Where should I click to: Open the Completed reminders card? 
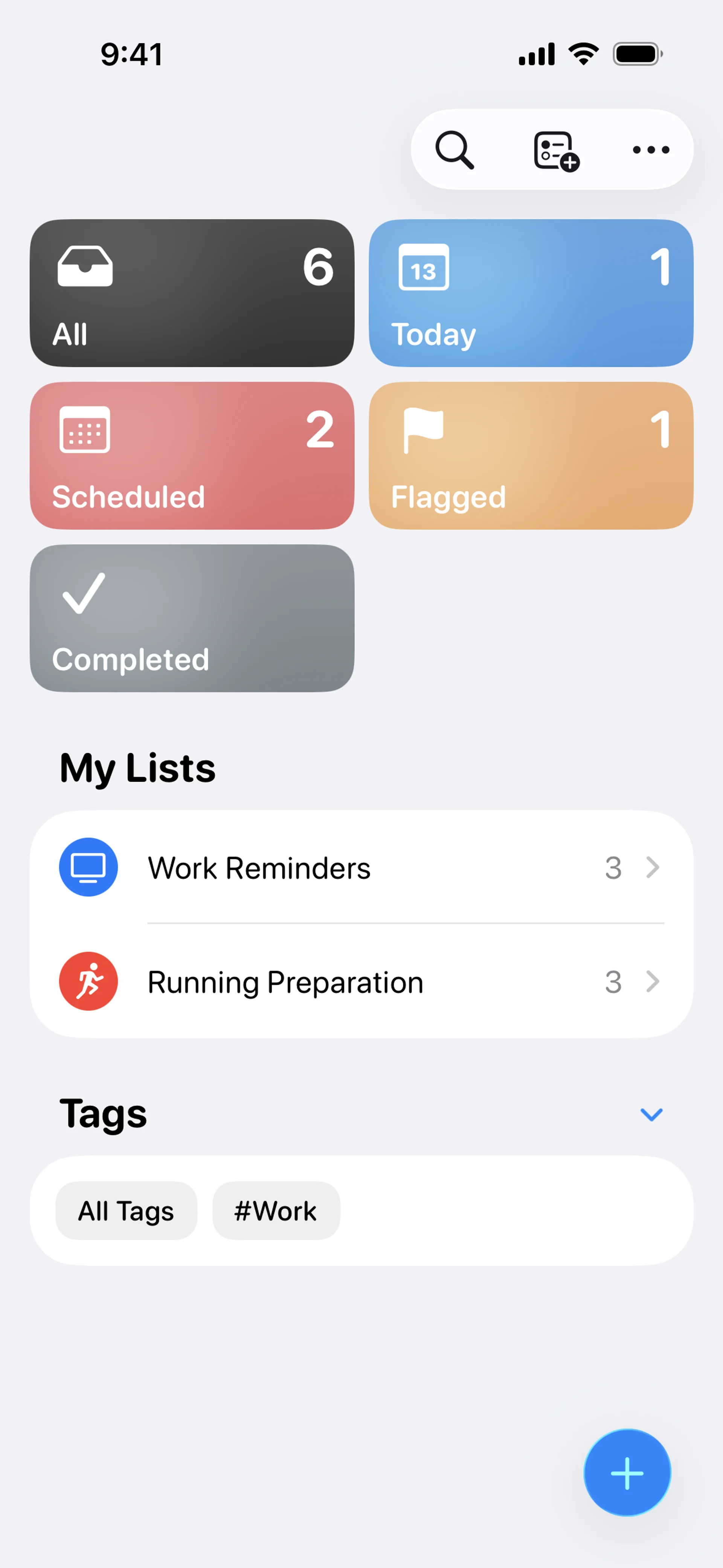(x=192, y=618)
